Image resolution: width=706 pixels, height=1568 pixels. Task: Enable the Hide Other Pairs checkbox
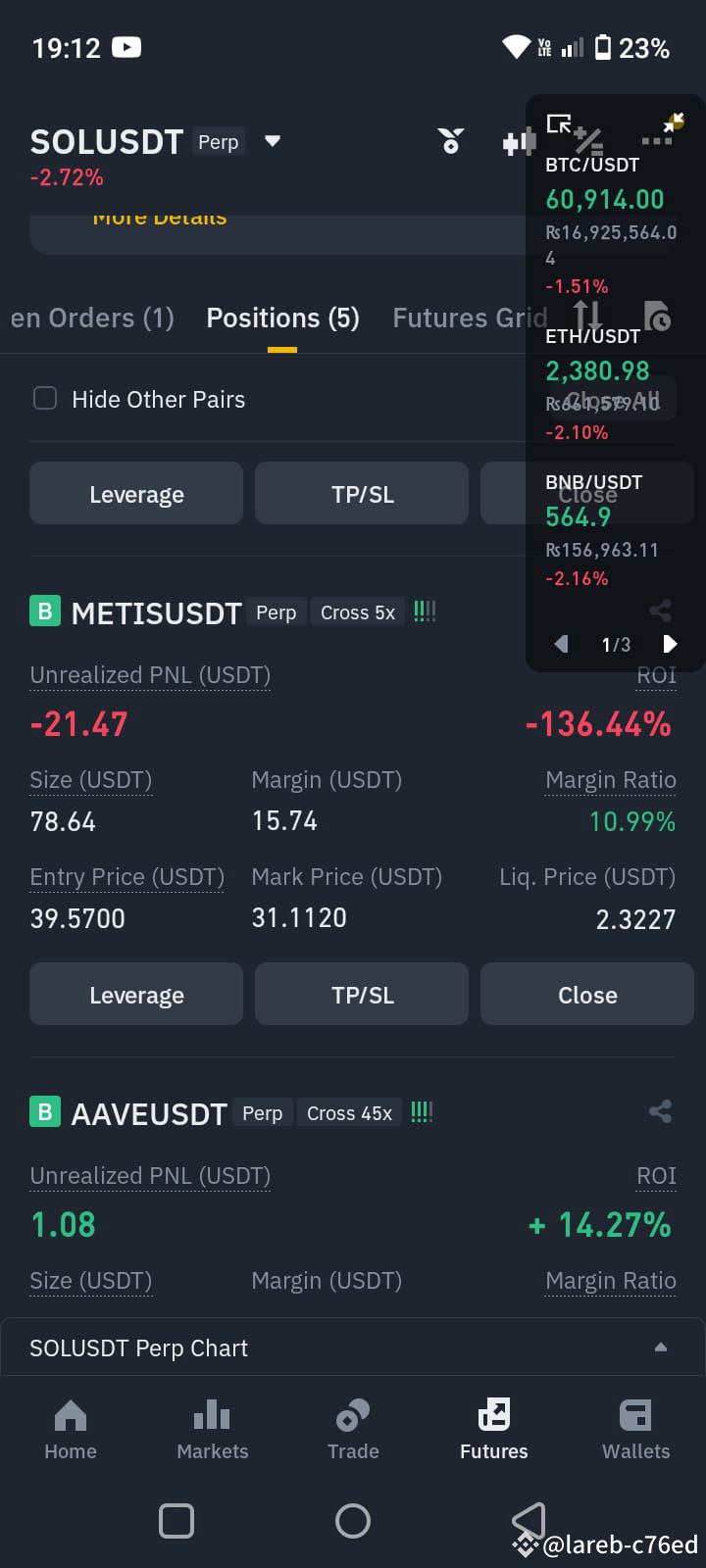coord(45,399)
